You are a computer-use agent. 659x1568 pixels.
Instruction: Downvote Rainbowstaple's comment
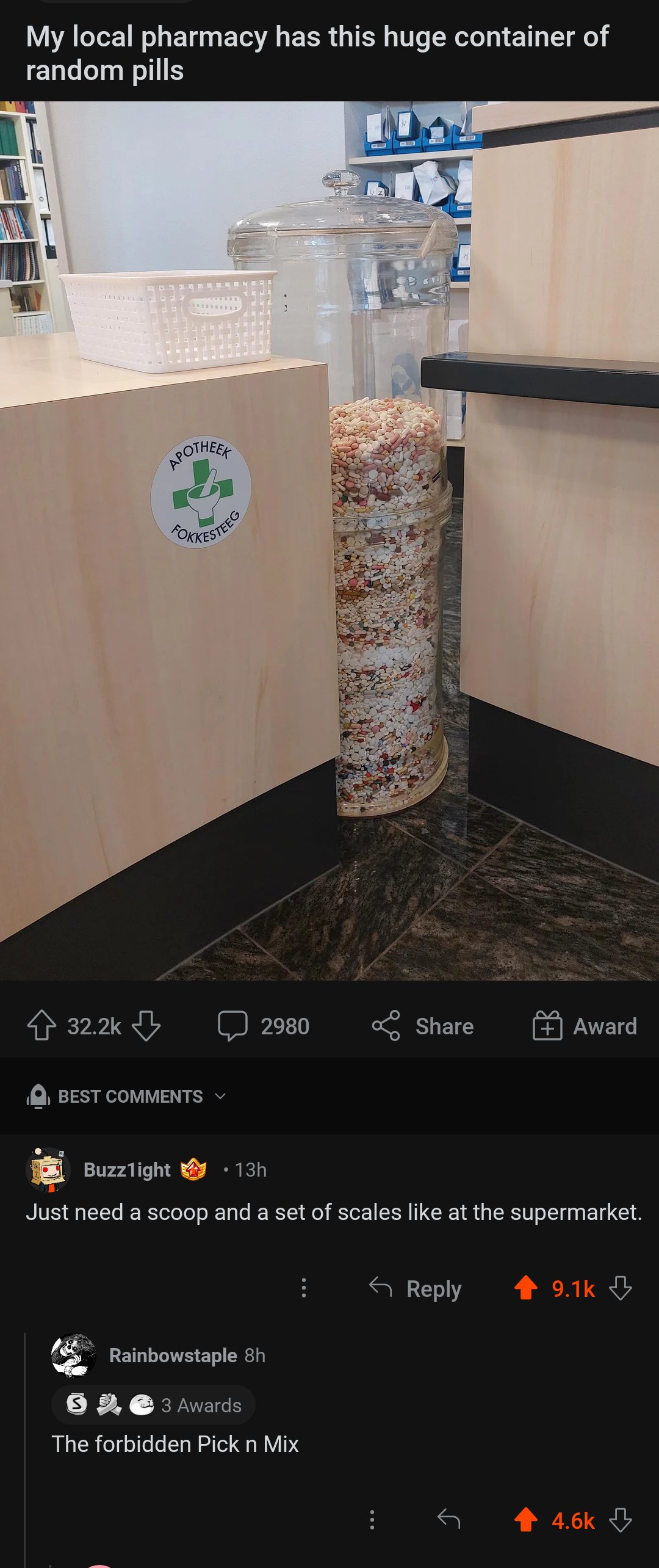621,1520
